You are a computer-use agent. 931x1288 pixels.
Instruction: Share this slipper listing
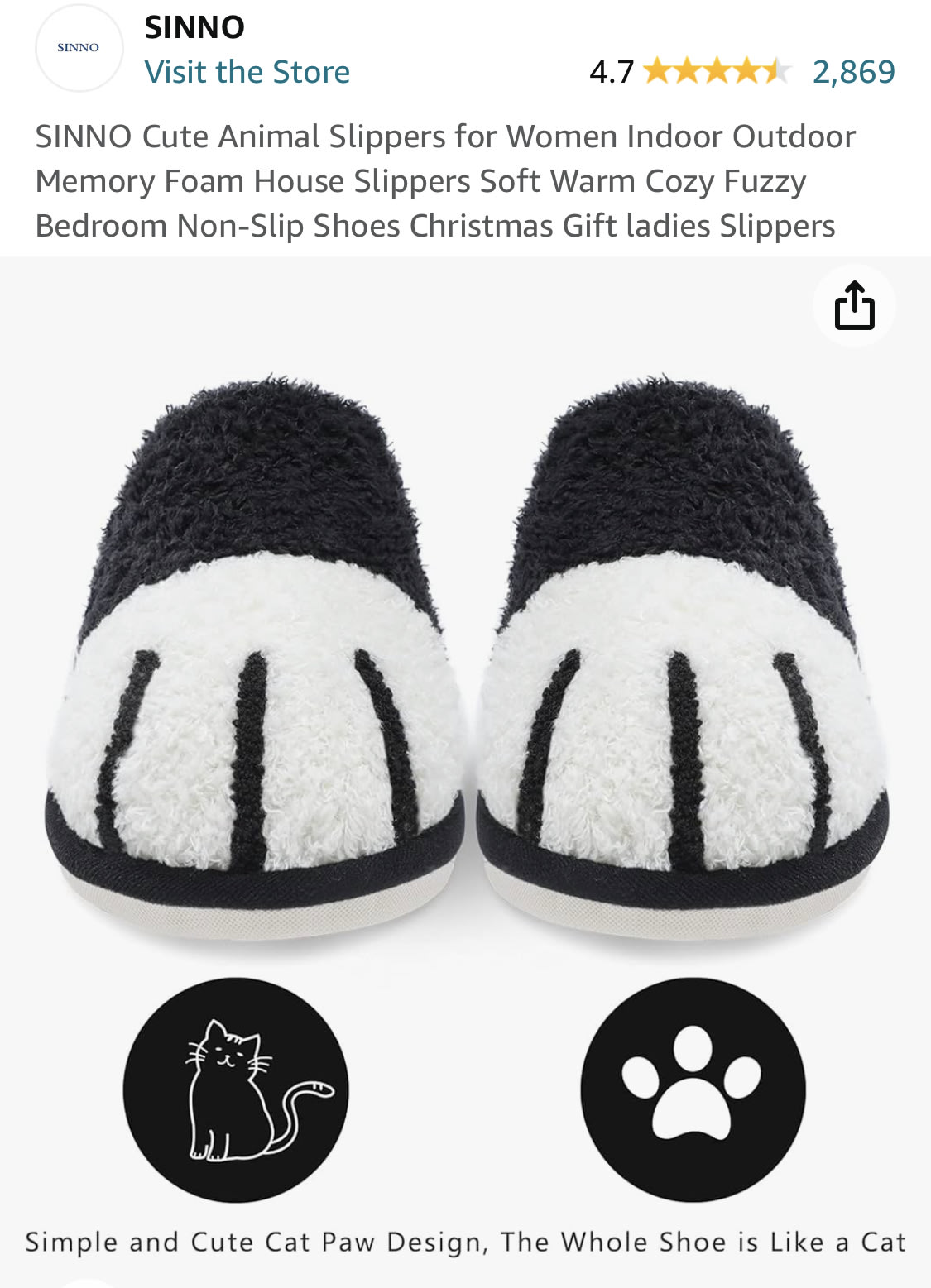(x=854, y=307)
